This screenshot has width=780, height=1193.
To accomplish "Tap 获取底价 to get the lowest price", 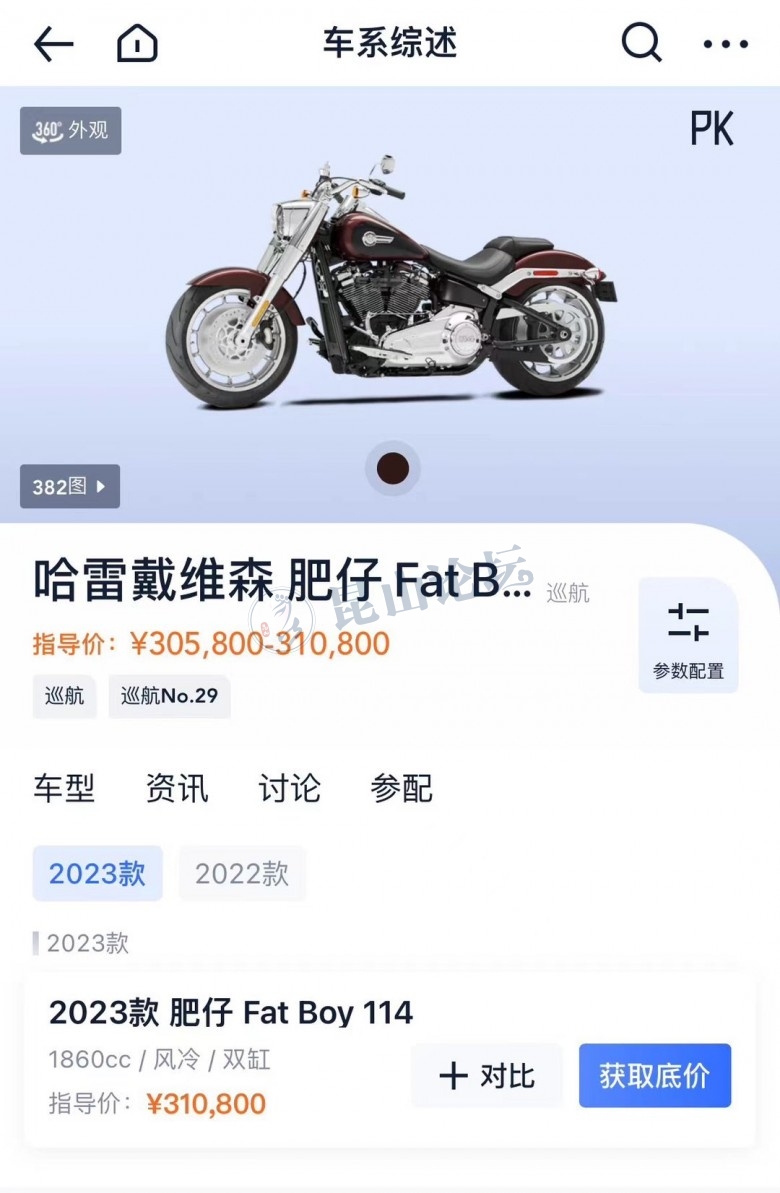I will point(655,1076).
